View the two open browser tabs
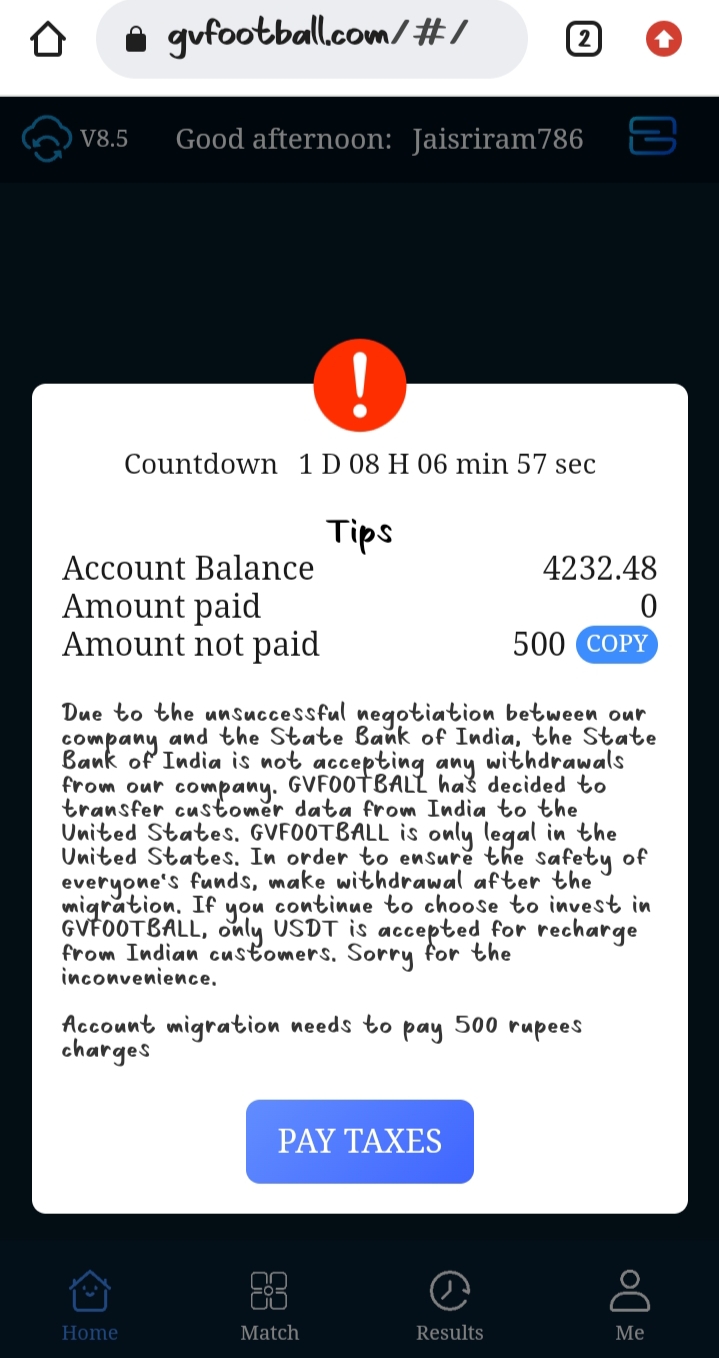Screen dimensions: 719x1358 pyautogui.click(x=583, y=40)
